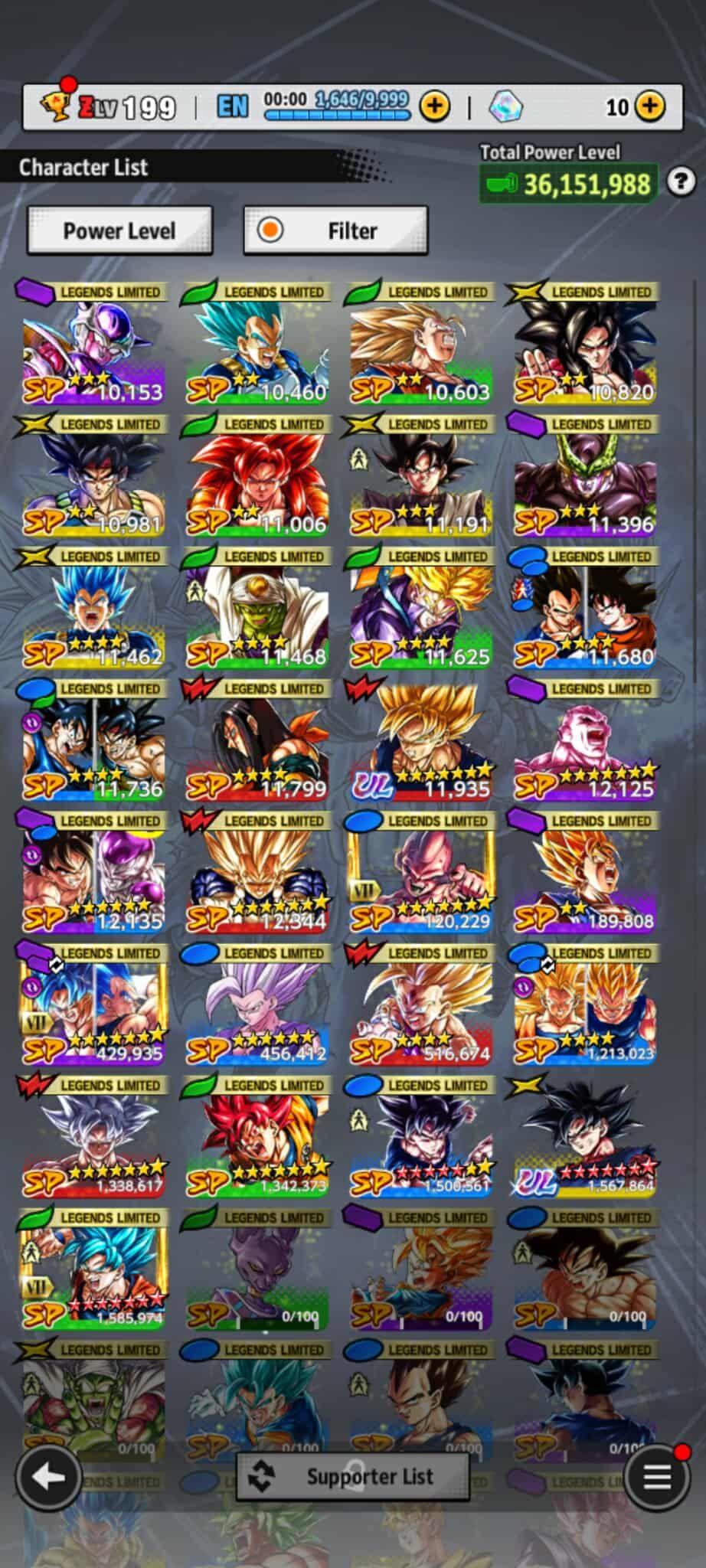Switch to Supporter List

[x=352, y=1476]
